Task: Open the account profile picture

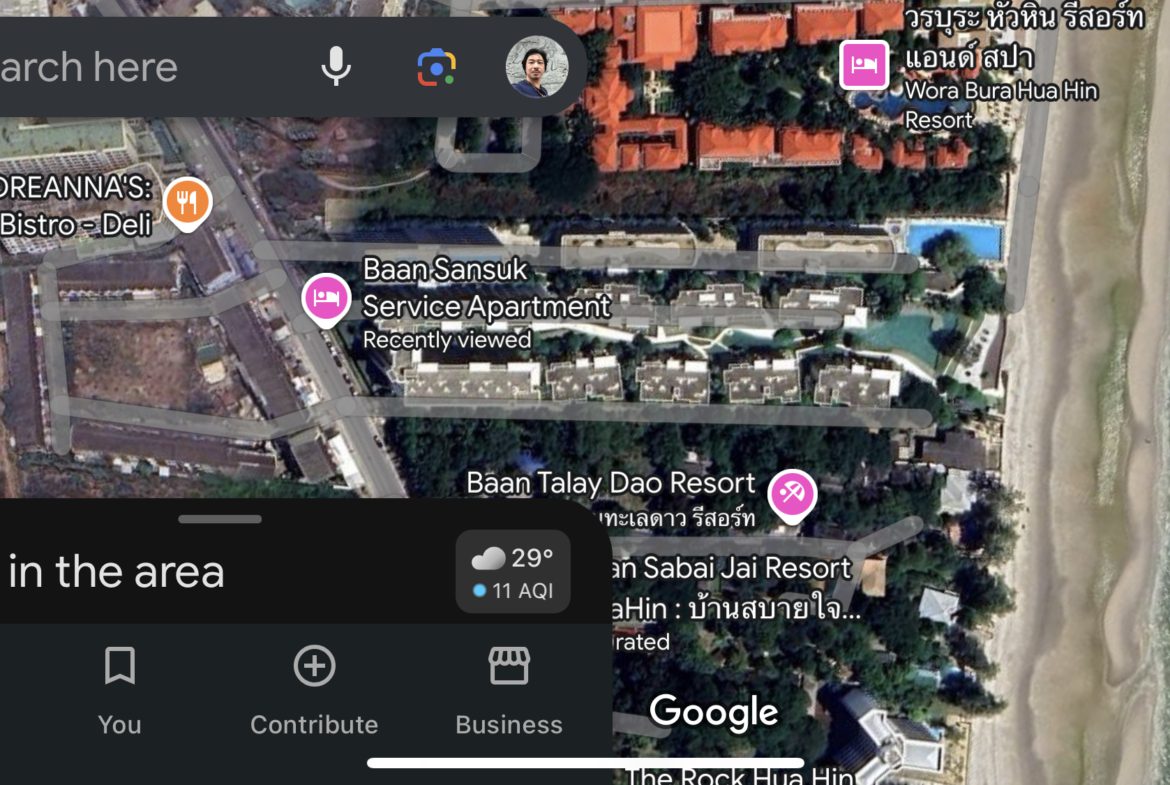Action: click(537, 67)
